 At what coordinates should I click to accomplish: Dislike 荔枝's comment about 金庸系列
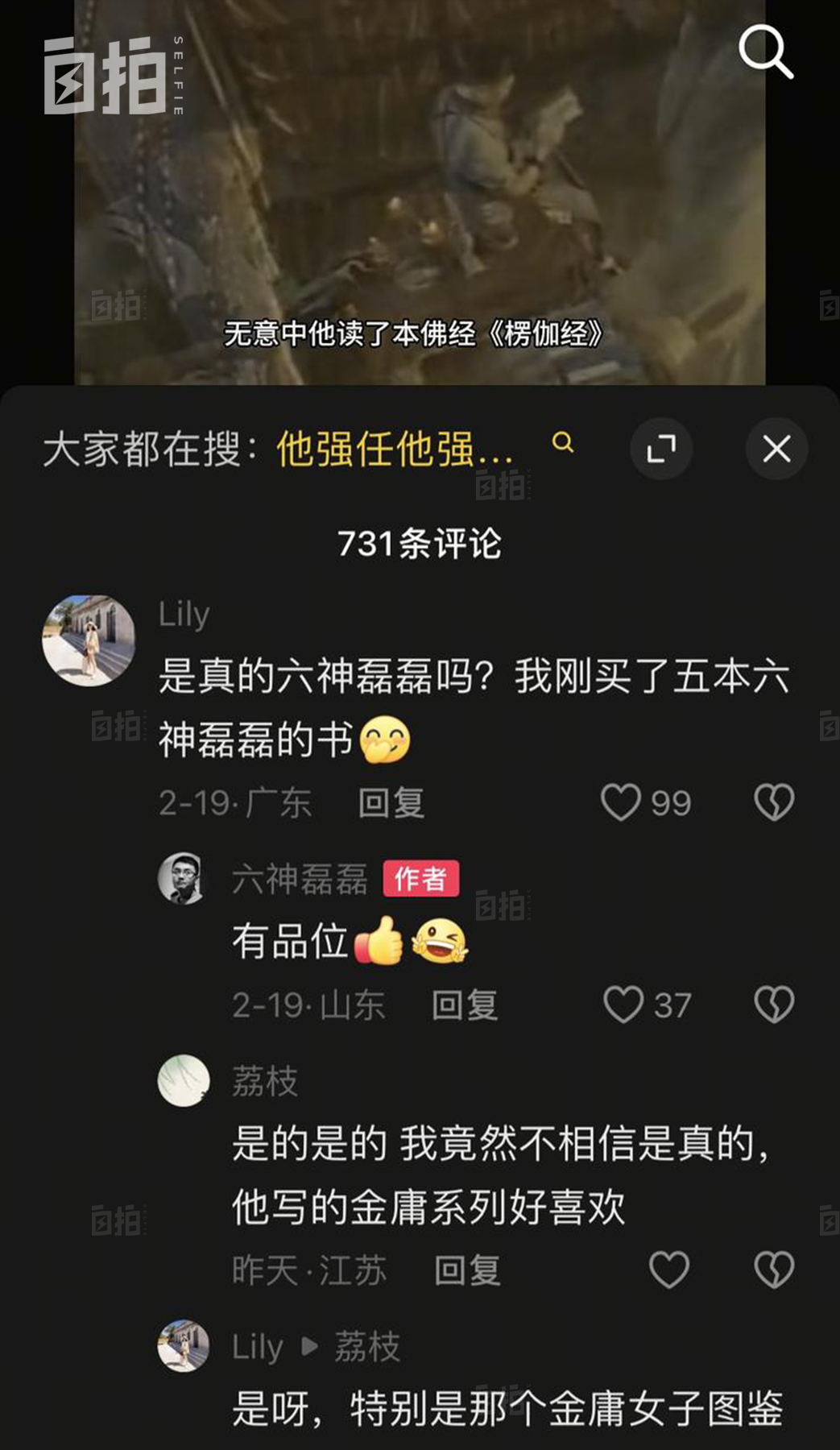[774, 1270]
